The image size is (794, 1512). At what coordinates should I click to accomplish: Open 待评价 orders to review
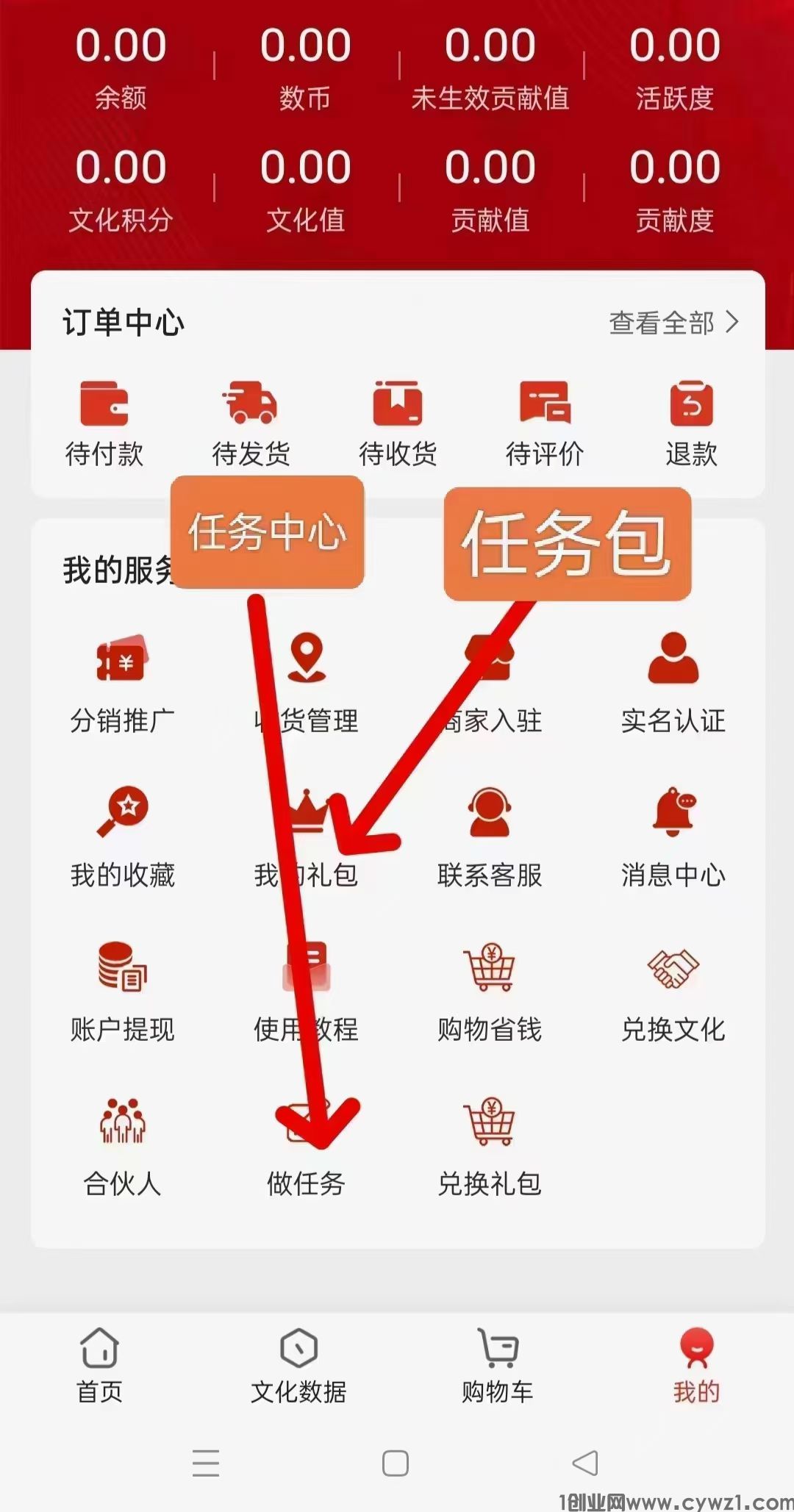click(544, 423)
